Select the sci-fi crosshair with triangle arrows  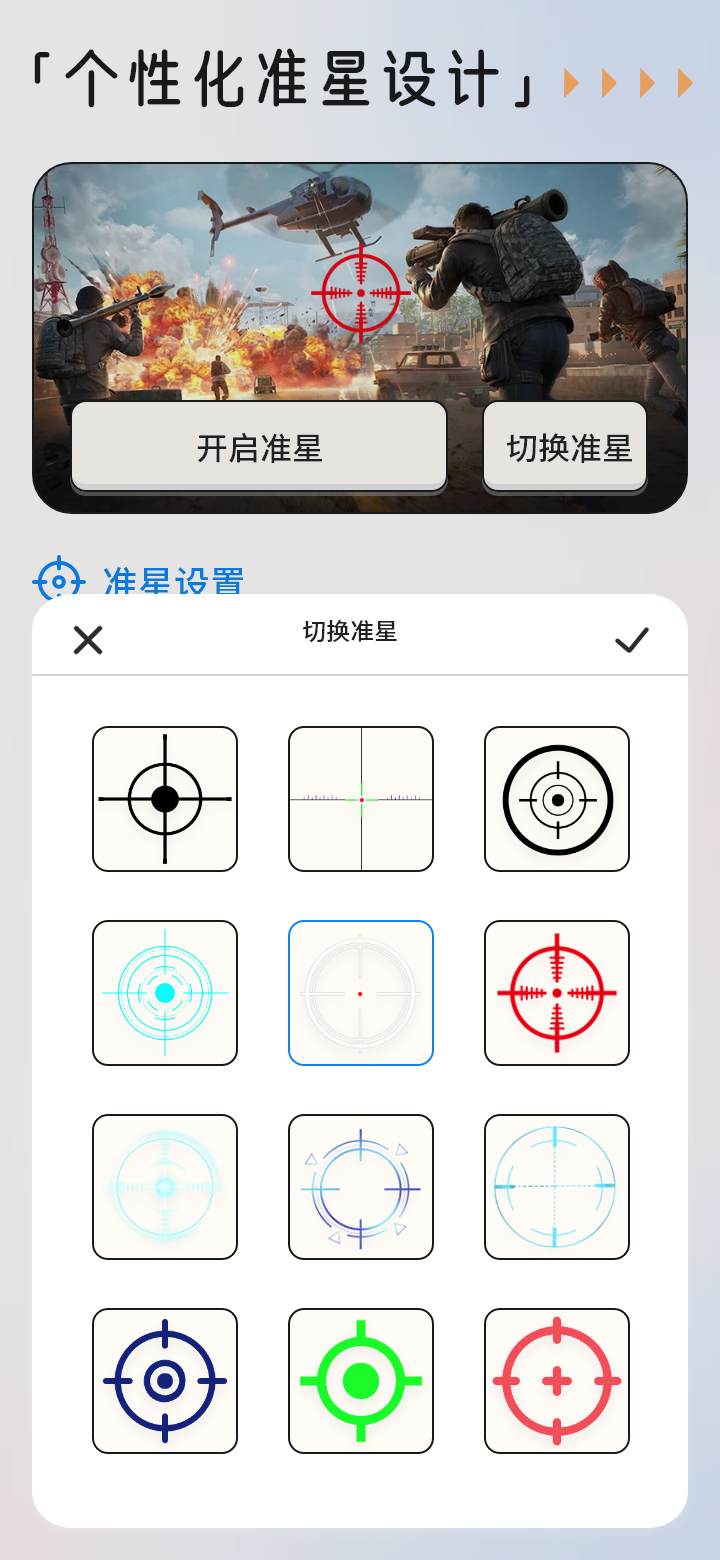[360, 1186]
